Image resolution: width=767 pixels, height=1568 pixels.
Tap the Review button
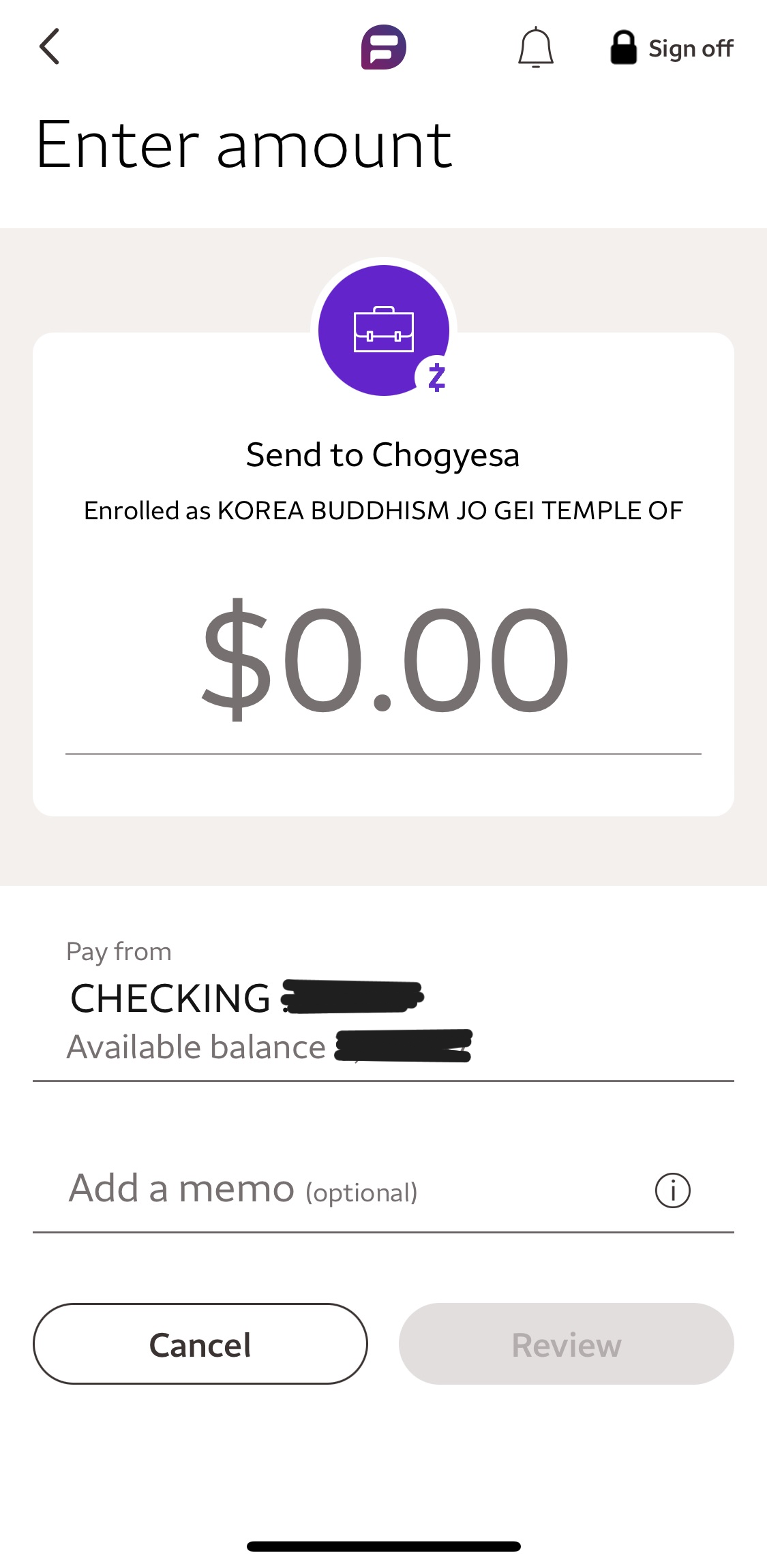(567, 1344)
